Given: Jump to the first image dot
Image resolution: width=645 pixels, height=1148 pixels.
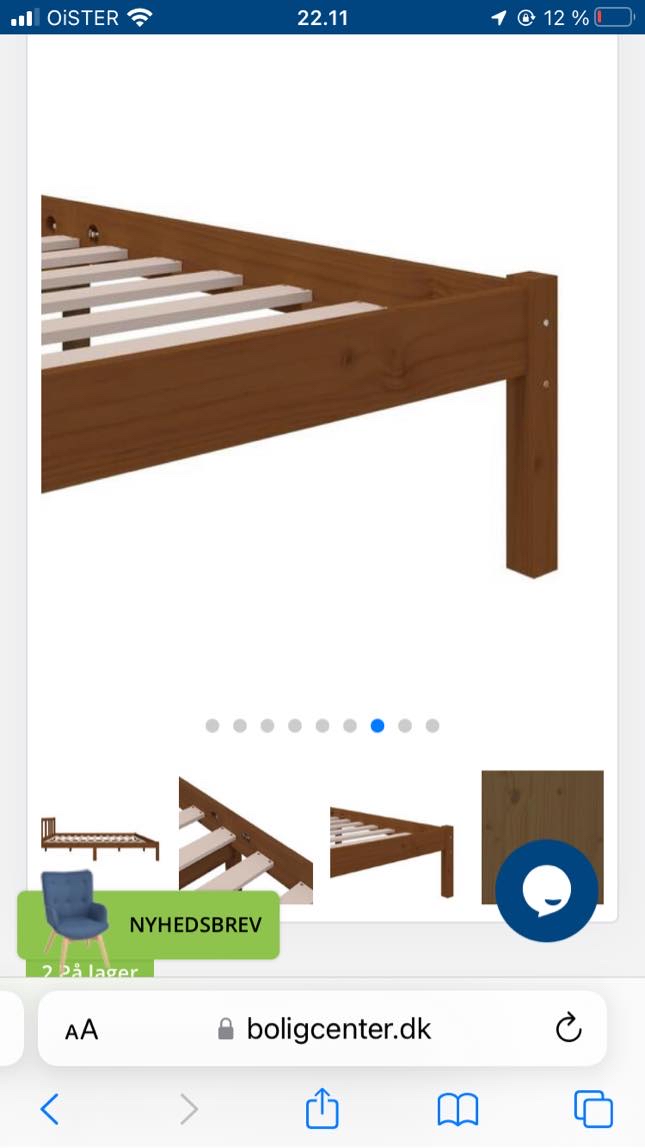Looking at the screenshot, I should (212, 726).
